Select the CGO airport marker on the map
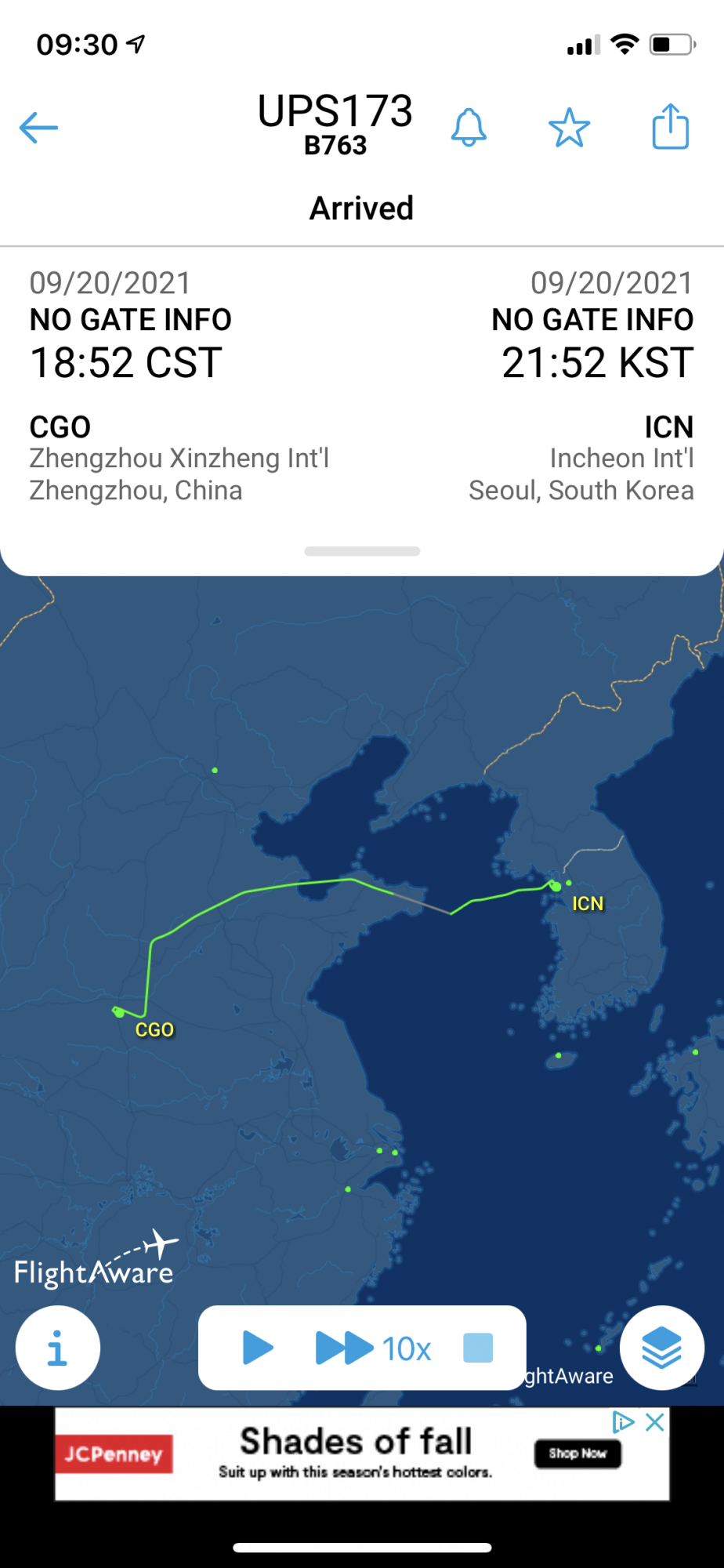 click(x=119, y=1012)
